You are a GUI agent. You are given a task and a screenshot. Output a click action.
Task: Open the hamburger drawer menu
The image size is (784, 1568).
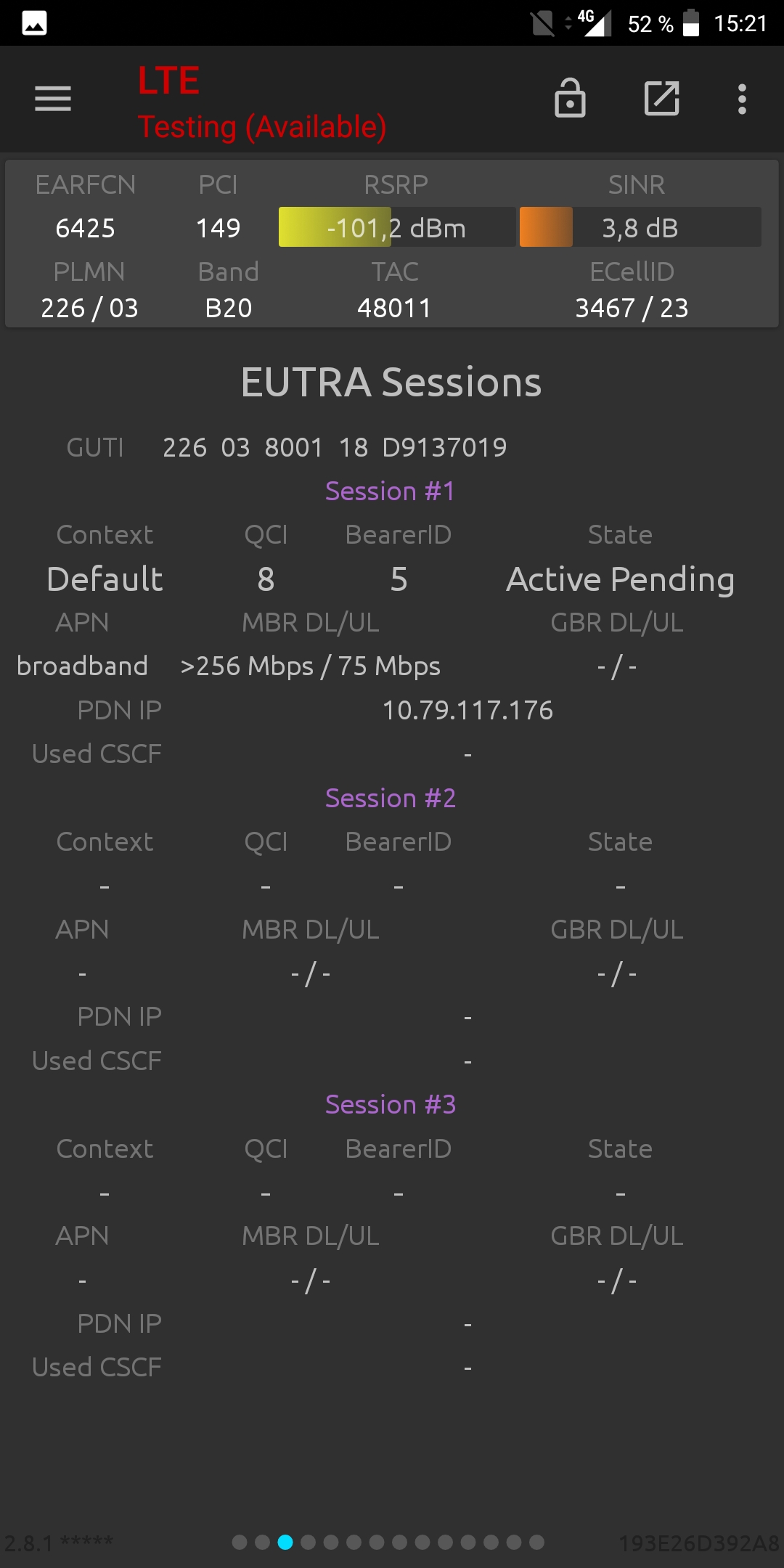[53, 99]
